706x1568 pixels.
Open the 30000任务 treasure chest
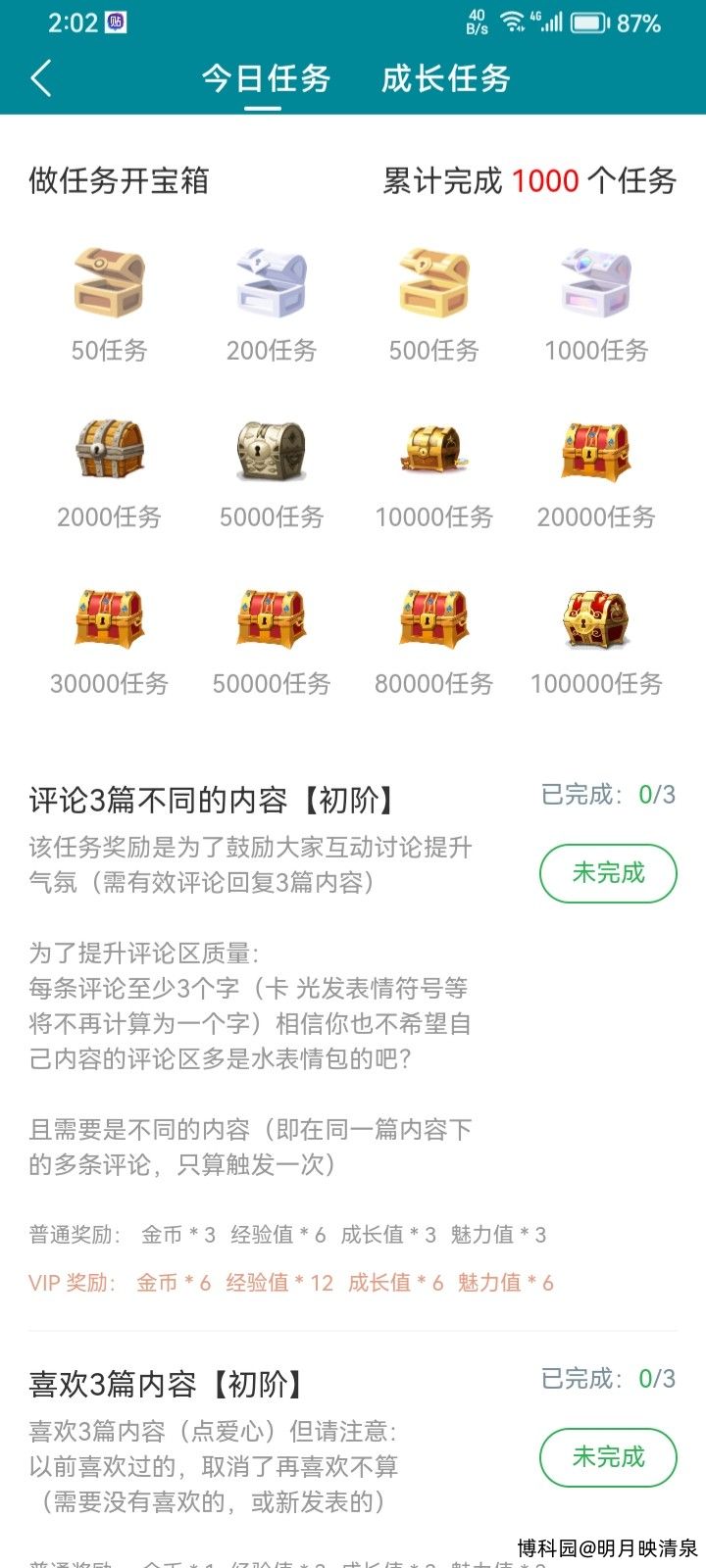pos(109,618)
